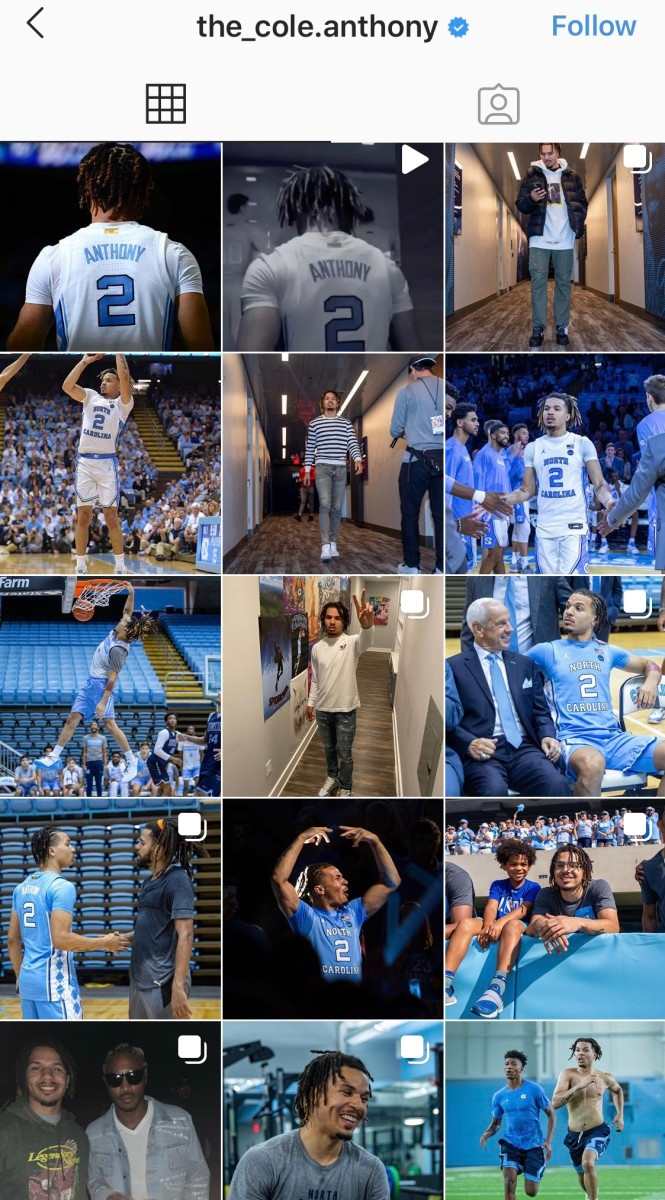
Task: Go back using the top-left arrow
Action: pyautogui.click(x=35, y=24)
